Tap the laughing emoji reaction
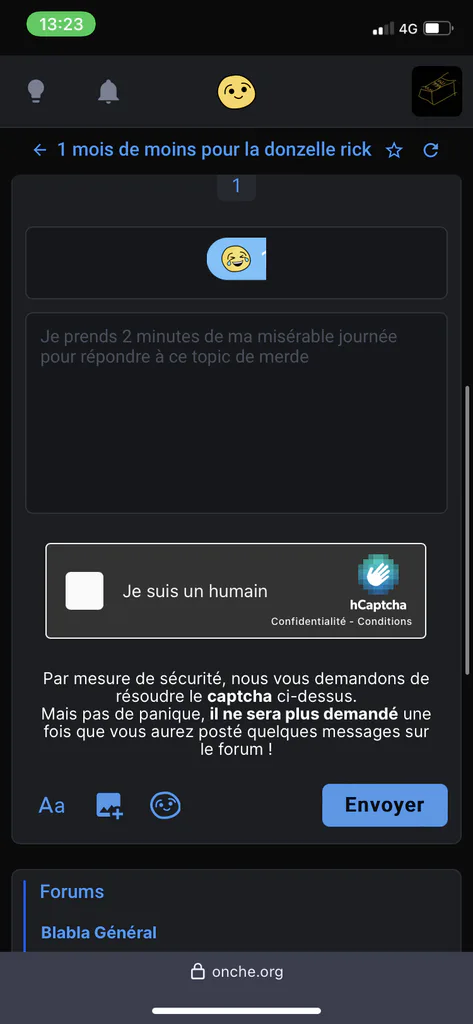 236,259
